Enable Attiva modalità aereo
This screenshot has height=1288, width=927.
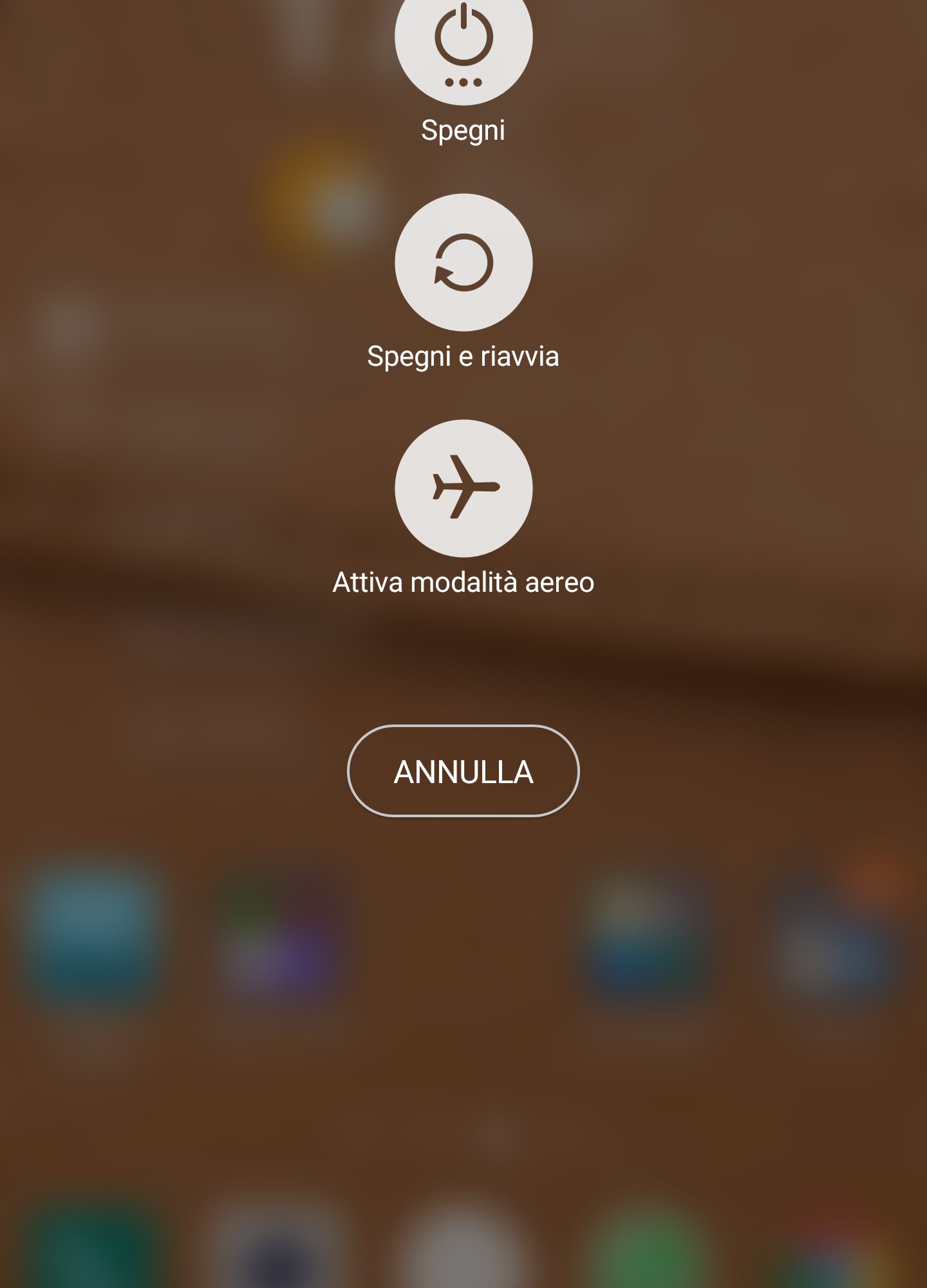pos(463,488)
